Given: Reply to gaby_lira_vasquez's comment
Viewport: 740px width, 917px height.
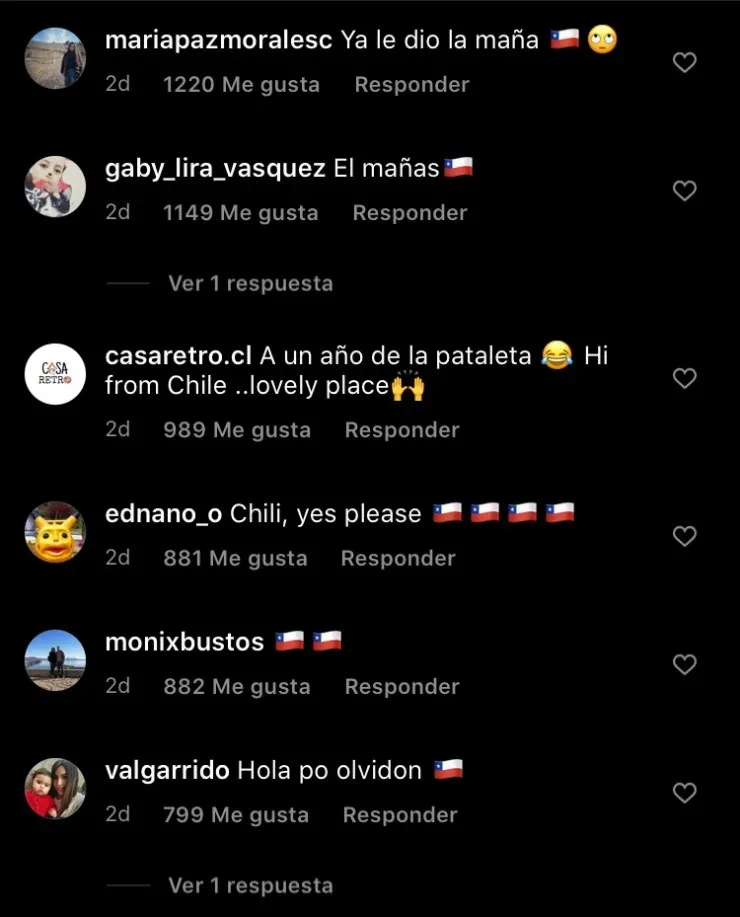Looking at the screenshot, I should tap(409, 213).
